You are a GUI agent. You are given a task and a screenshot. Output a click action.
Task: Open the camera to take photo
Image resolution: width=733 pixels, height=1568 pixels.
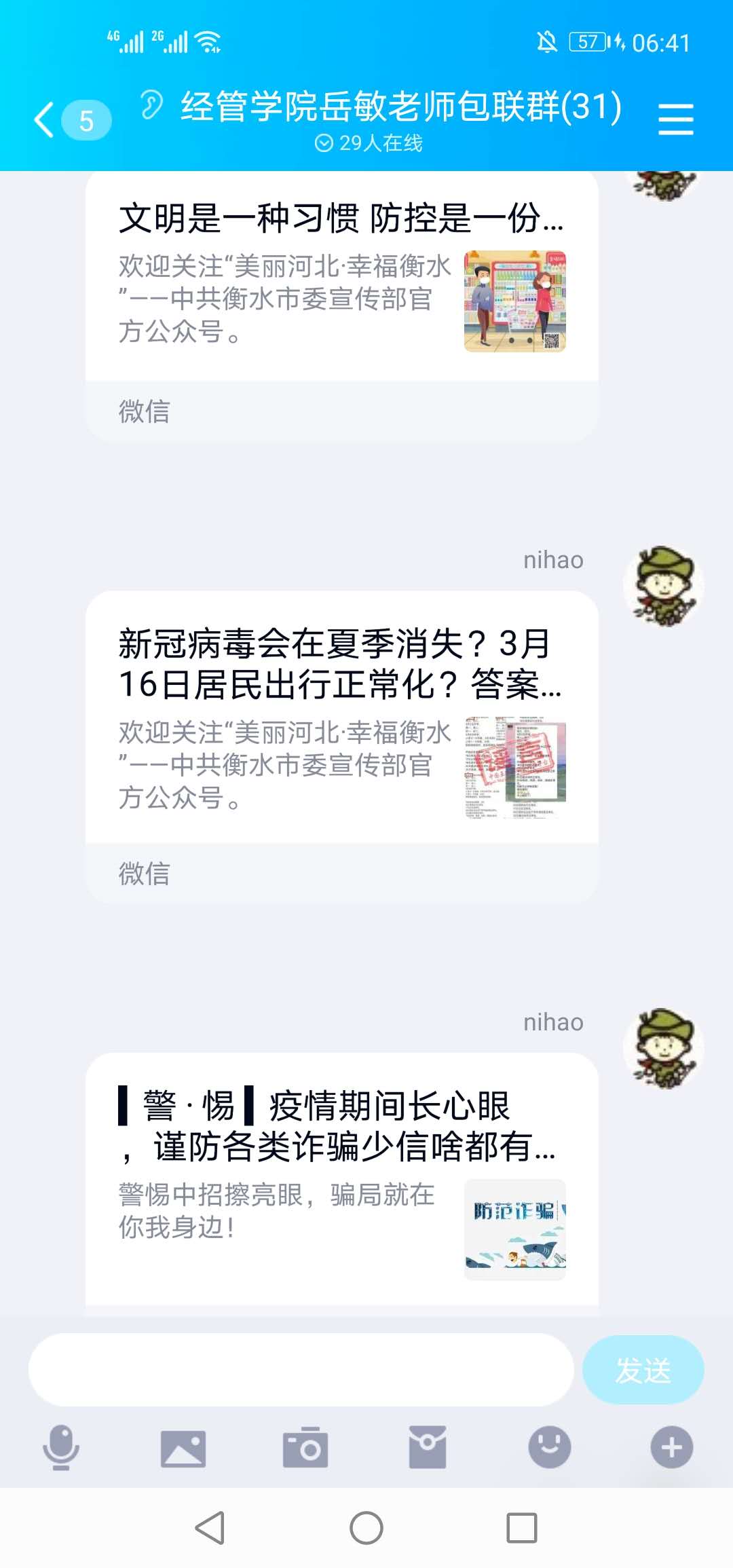click(x=305, y=1447)
